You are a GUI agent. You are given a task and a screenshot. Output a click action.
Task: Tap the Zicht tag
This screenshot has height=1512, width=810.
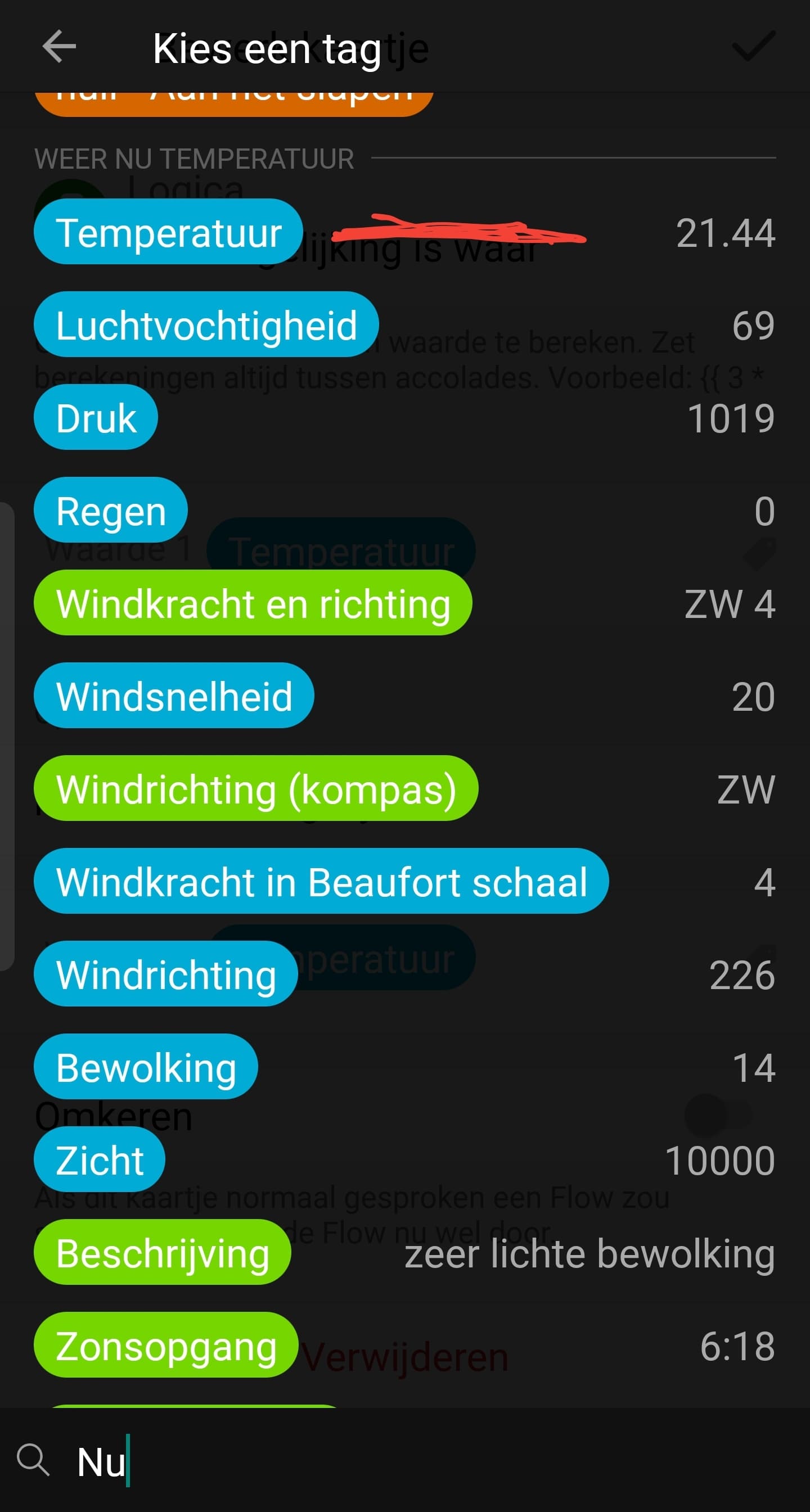tap(100, 1160)
